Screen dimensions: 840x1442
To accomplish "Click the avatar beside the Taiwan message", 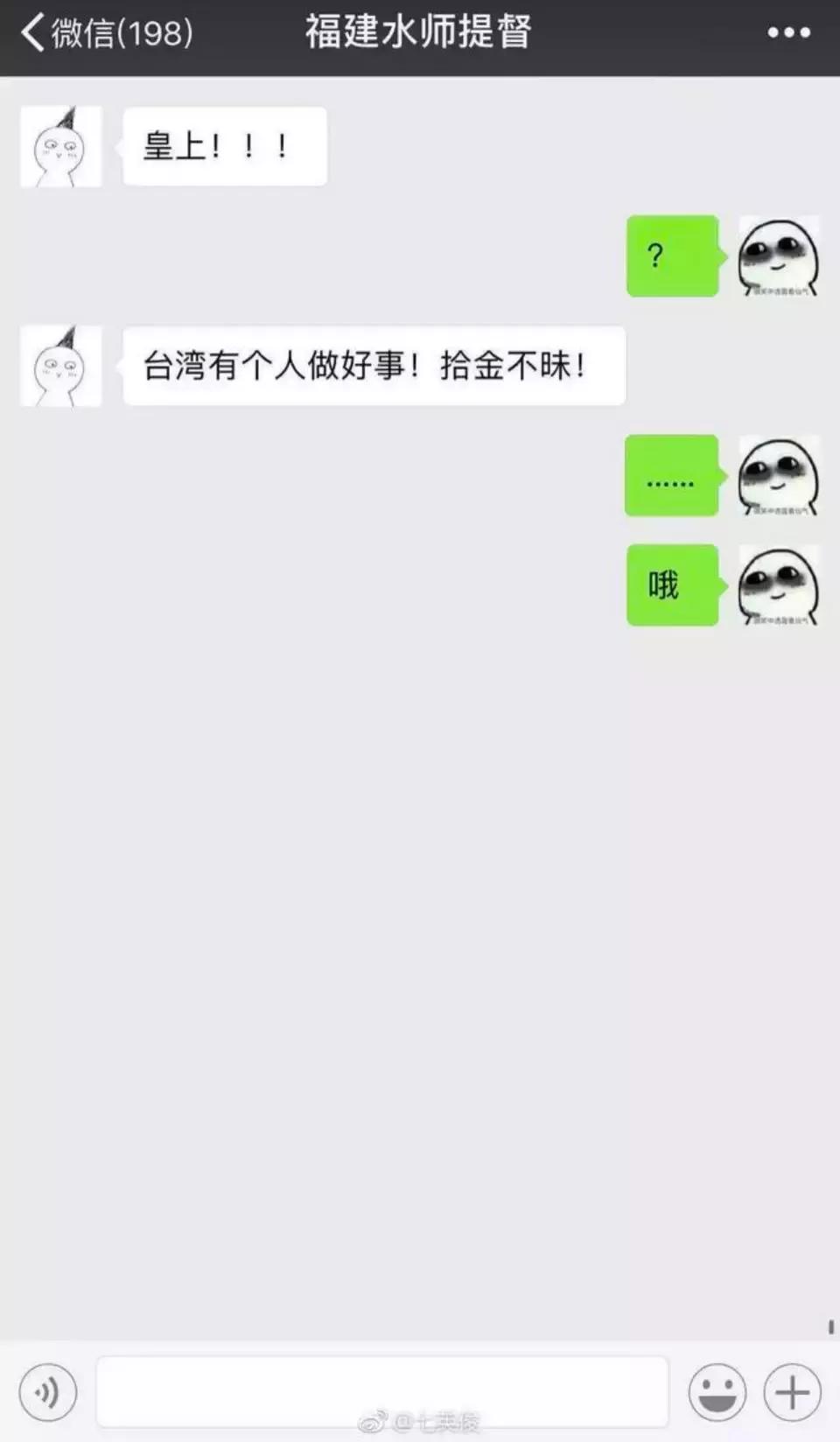I will coord(60,366).
